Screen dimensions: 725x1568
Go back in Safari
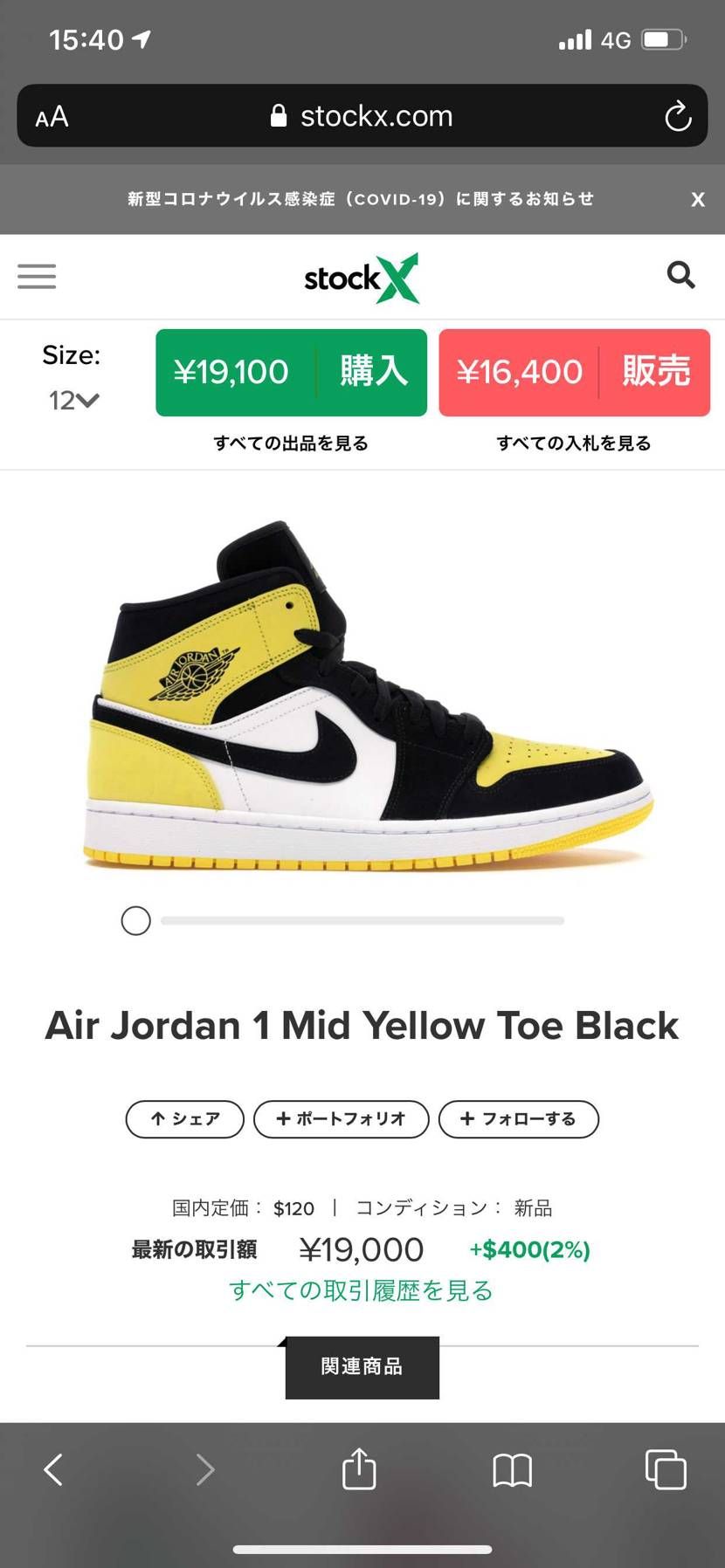[53, 1469]
